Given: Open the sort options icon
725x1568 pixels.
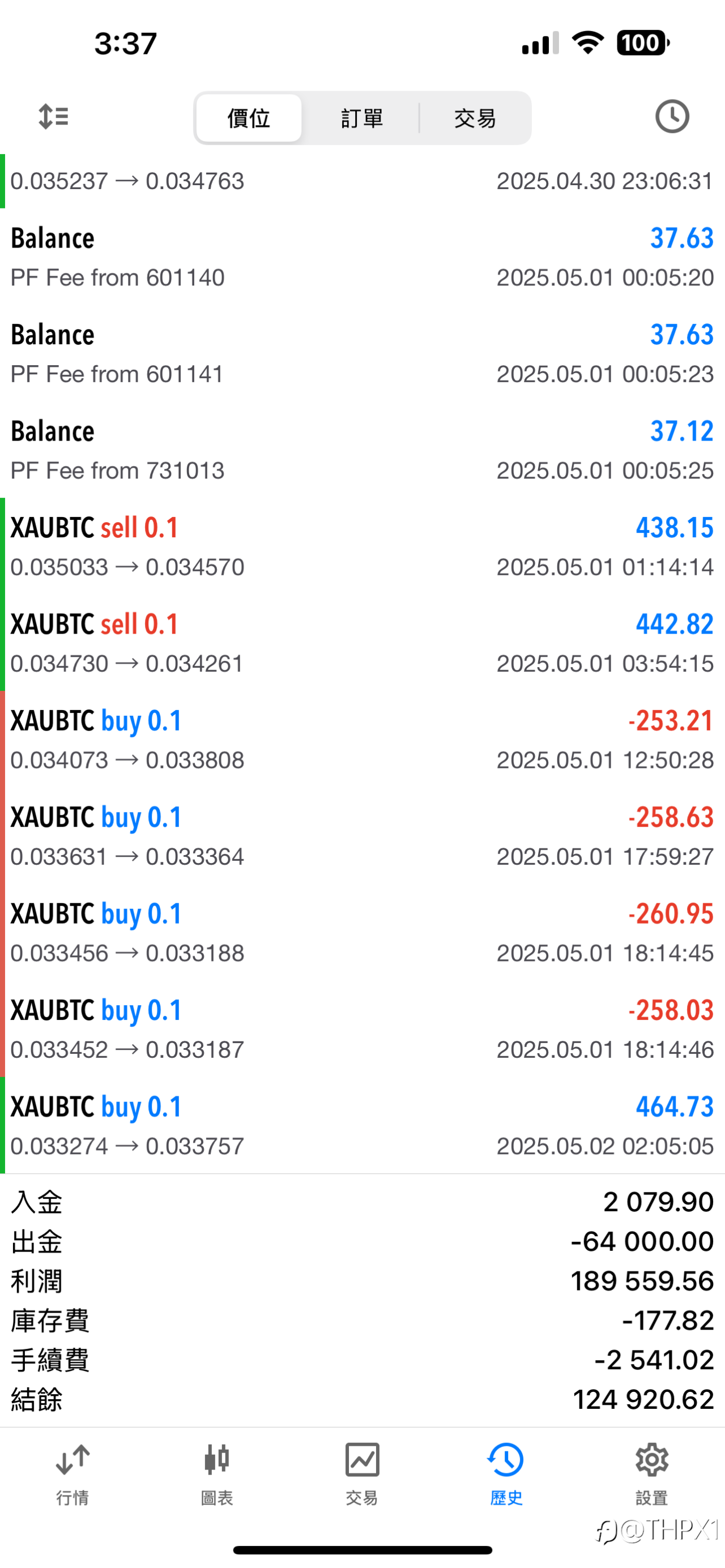Looking at the screenshot, I should point(54,116).
